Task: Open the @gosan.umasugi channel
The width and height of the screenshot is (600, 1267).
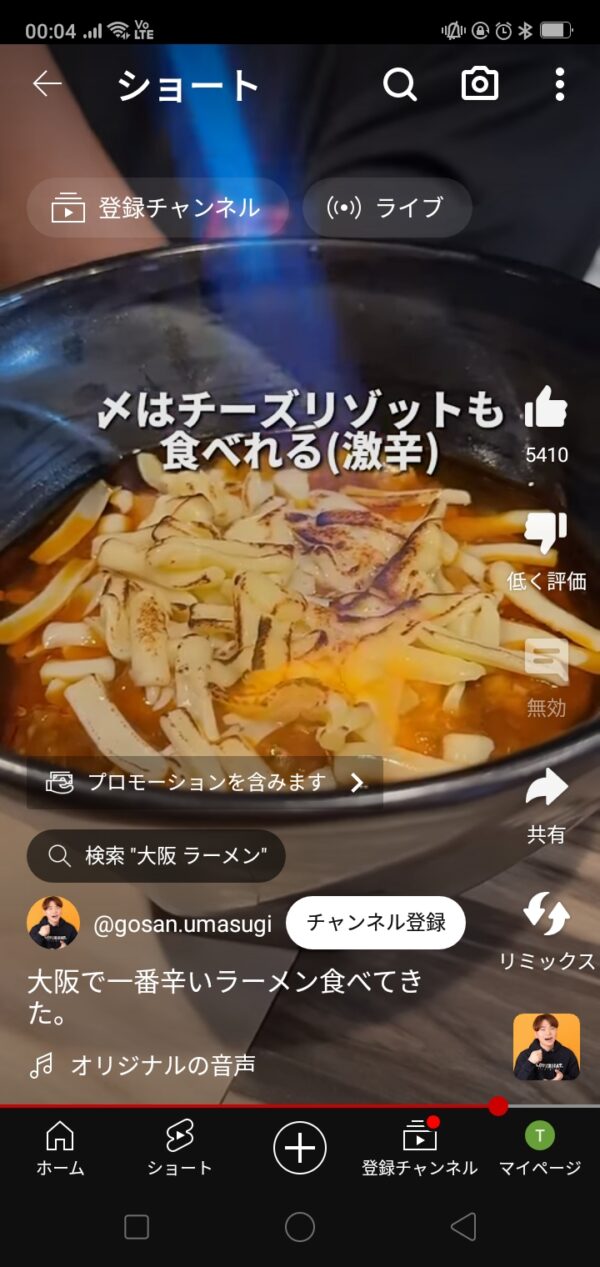Action: click(182, 924)
